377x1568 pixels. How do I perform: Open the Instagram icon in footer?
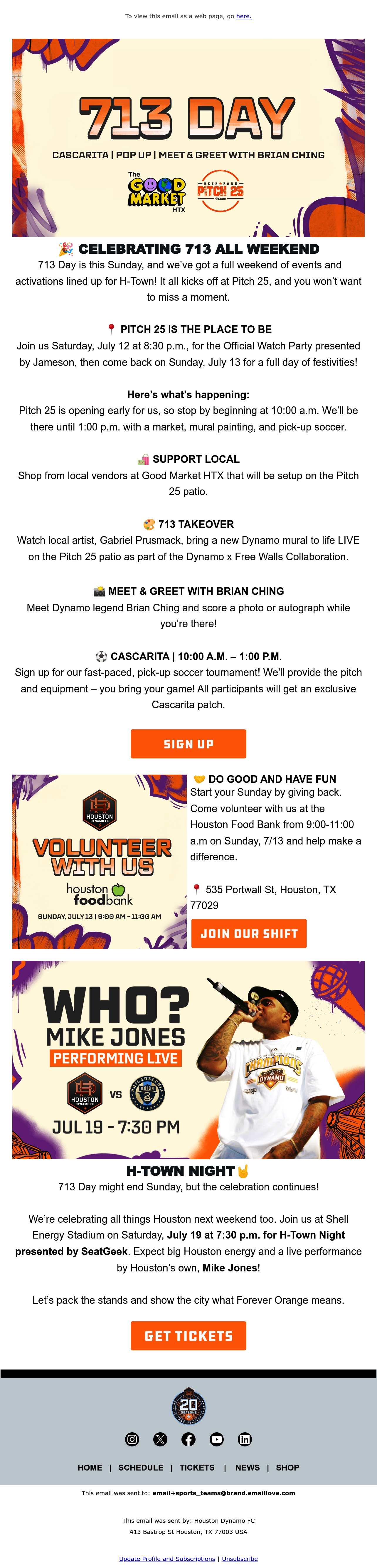(132, 1439)
